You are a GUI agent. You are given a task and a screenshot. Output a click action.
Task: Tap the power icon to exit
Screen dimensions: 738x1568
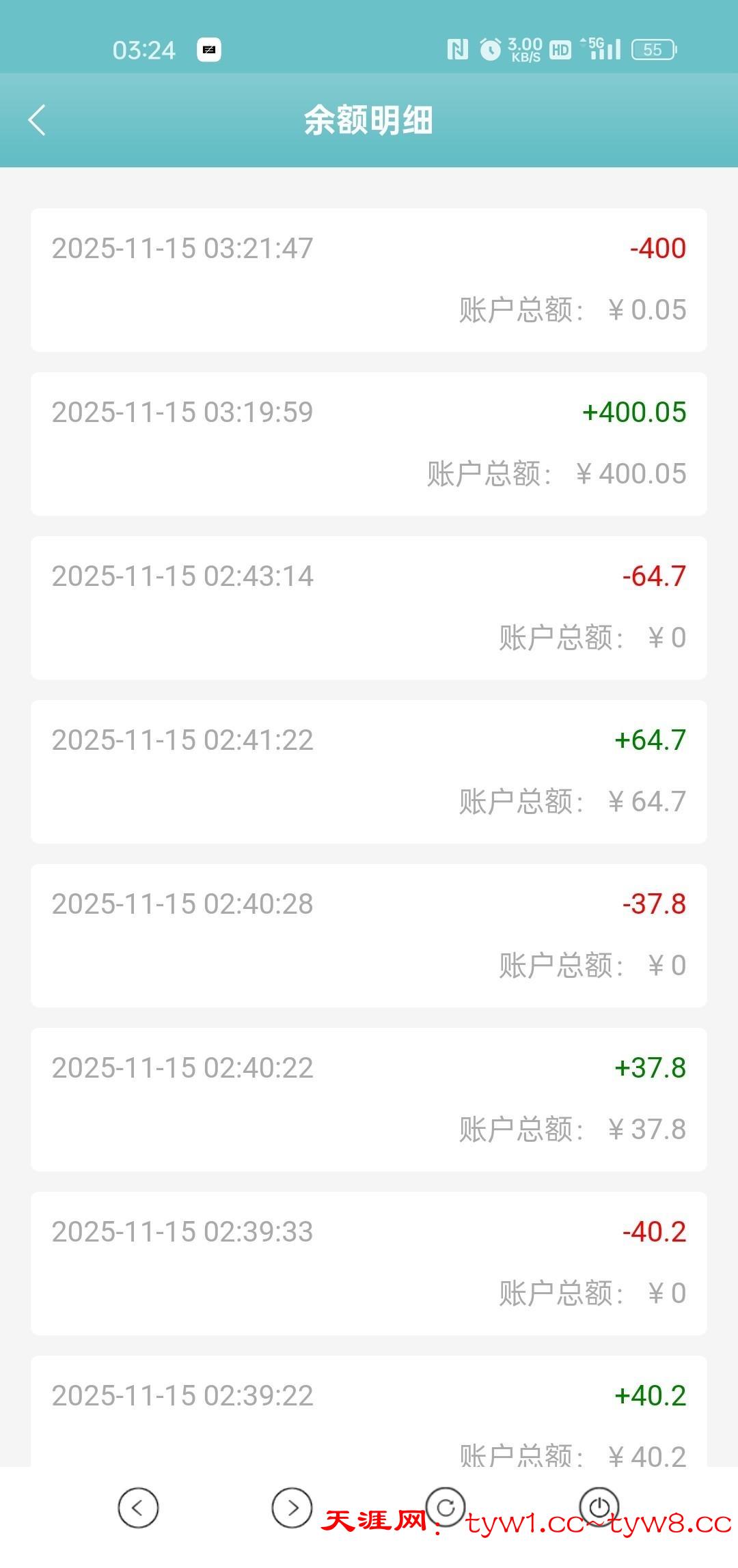[x=599, y=1507]
